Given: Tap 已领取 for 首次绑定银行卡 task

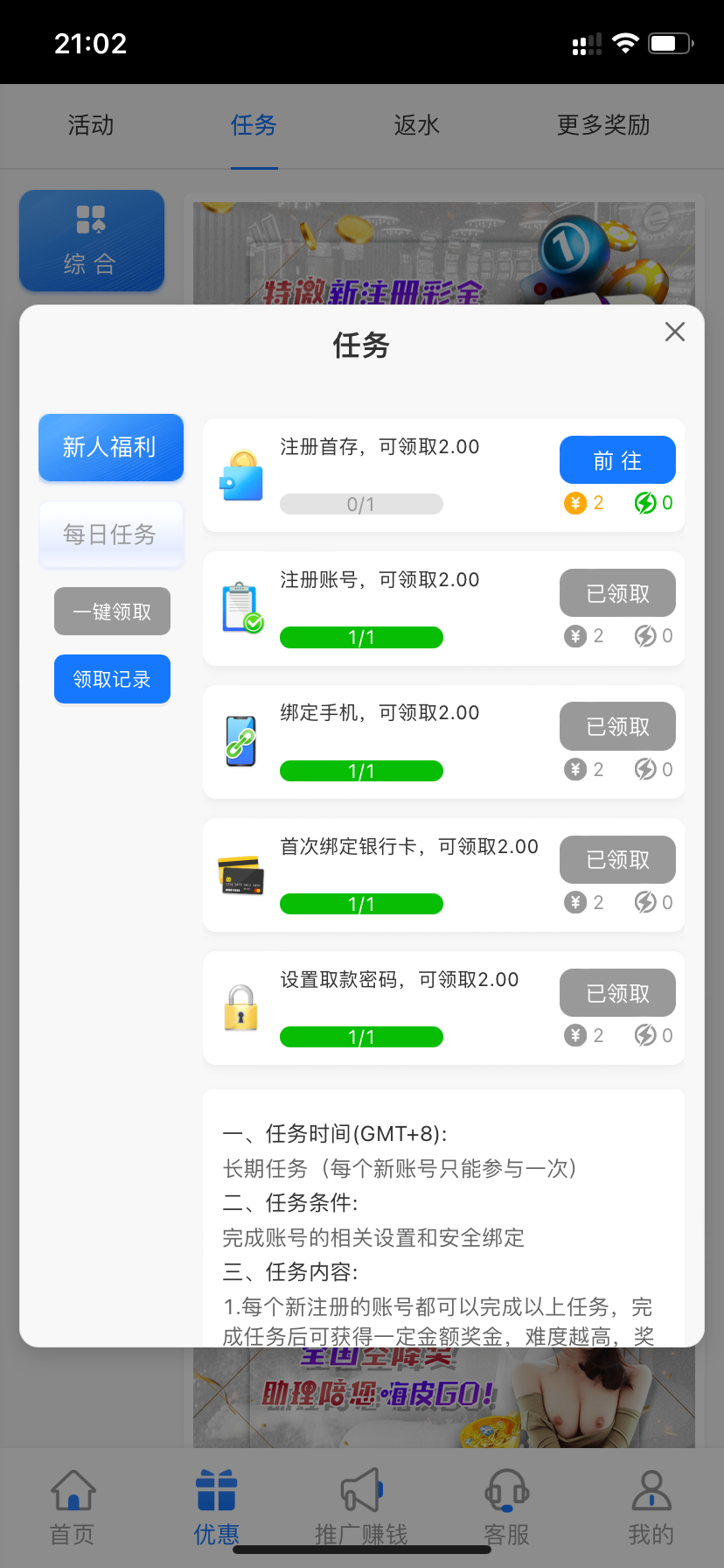Looking at the screenshot, I should coord(617,860).
